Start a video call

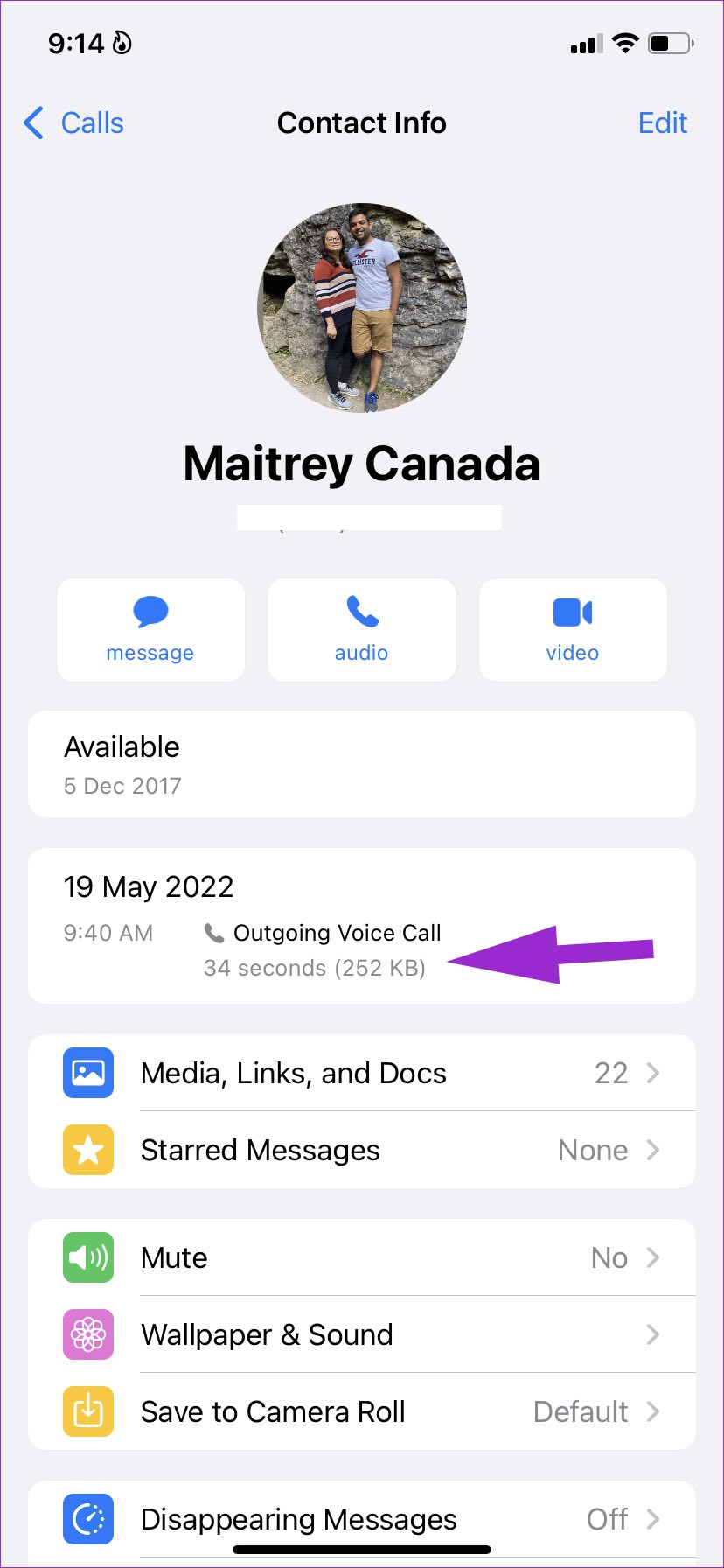573,630
